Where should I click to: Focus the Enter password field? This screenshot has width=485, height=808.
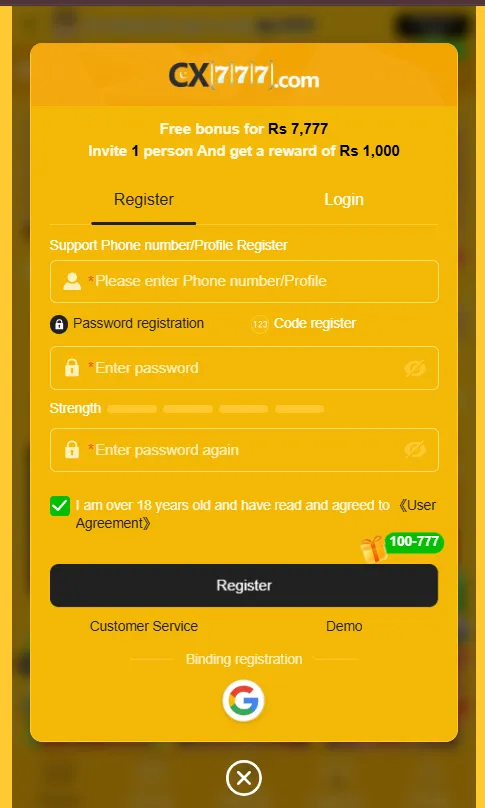point(244,368)
